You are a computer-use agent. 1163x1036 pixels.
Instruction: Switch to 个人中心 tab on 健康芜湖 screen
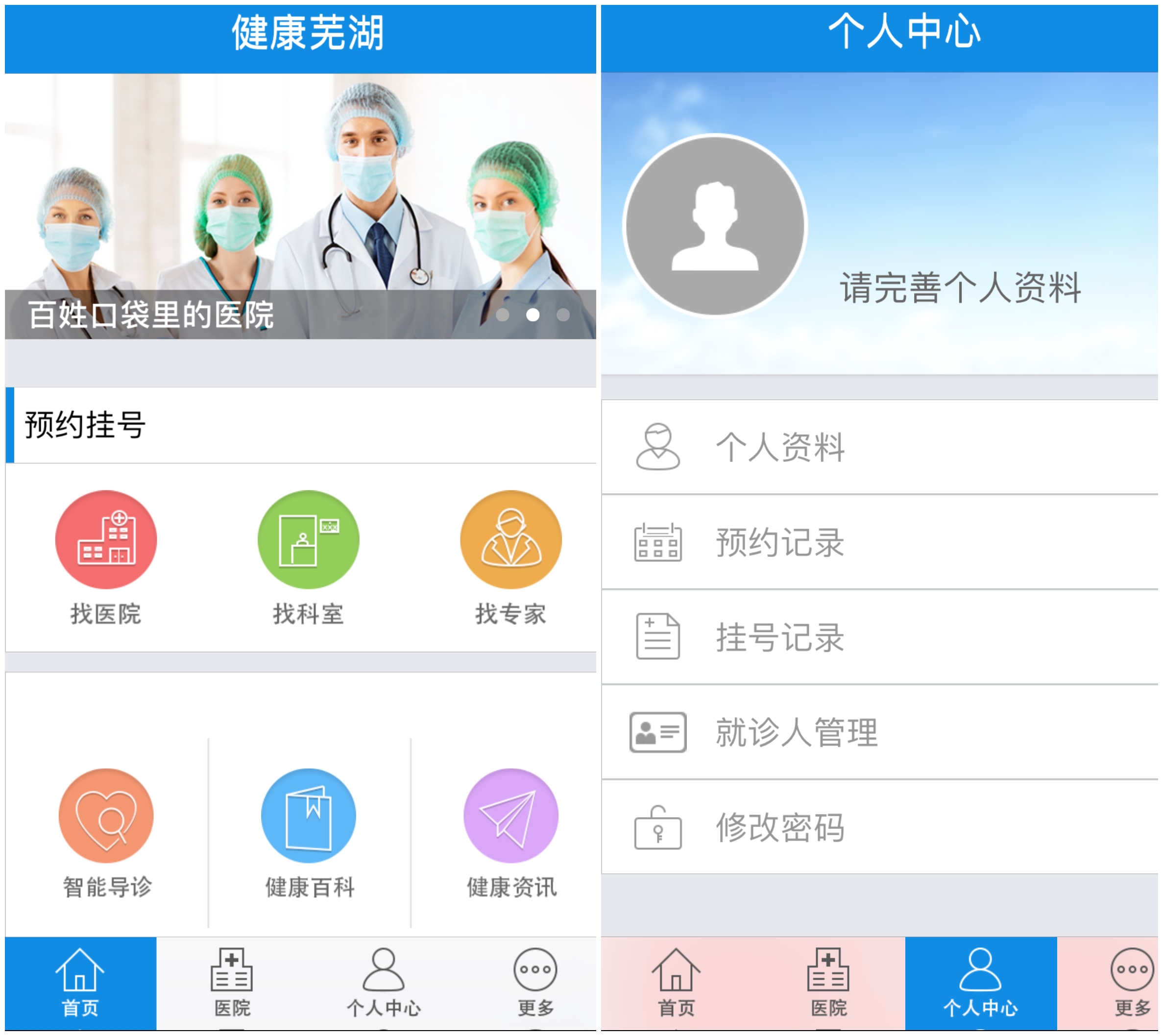(x=383, y=983)
